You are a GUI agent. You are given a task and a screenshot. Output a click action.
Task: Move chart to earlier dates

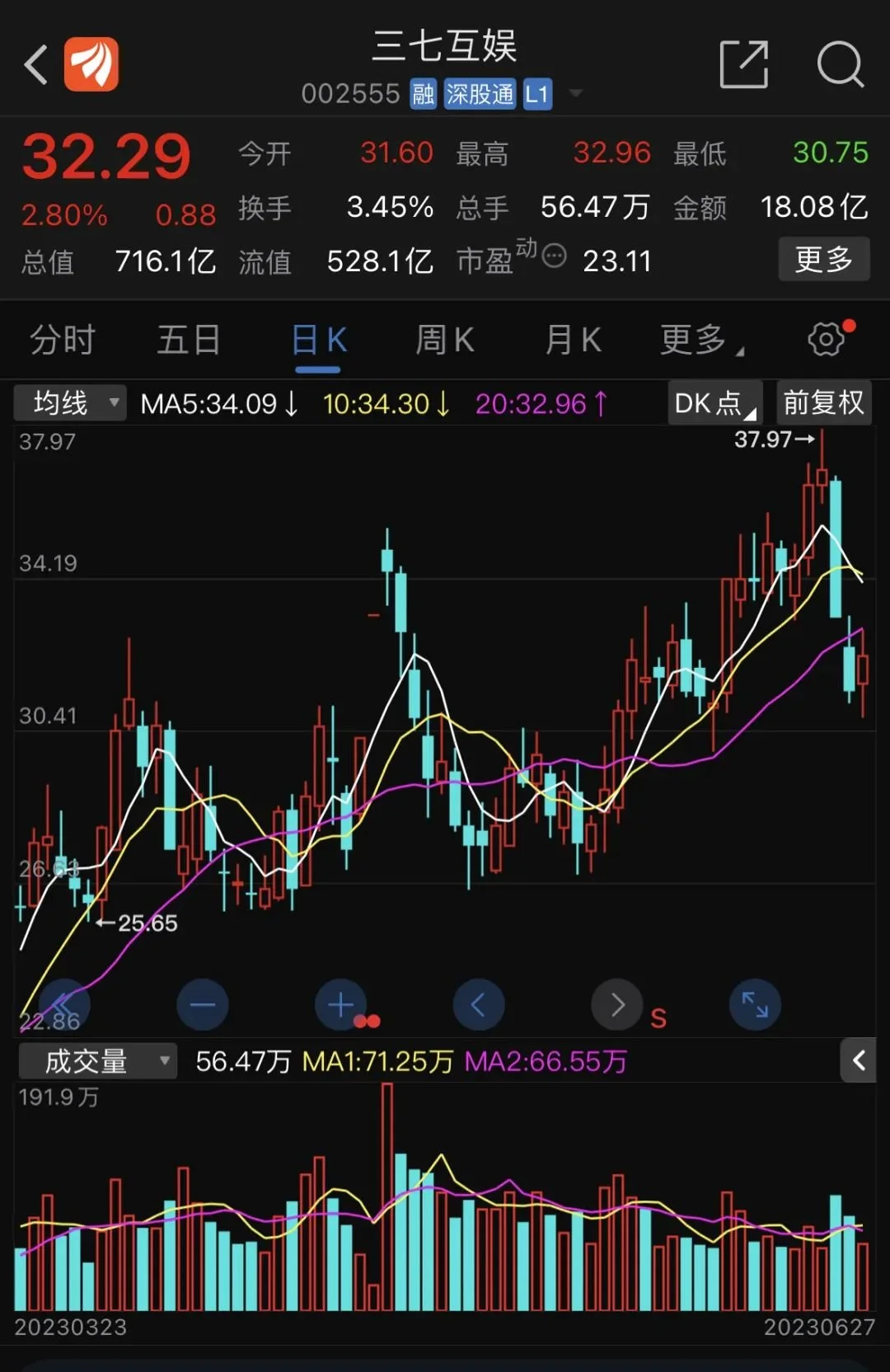[479, 1004]
